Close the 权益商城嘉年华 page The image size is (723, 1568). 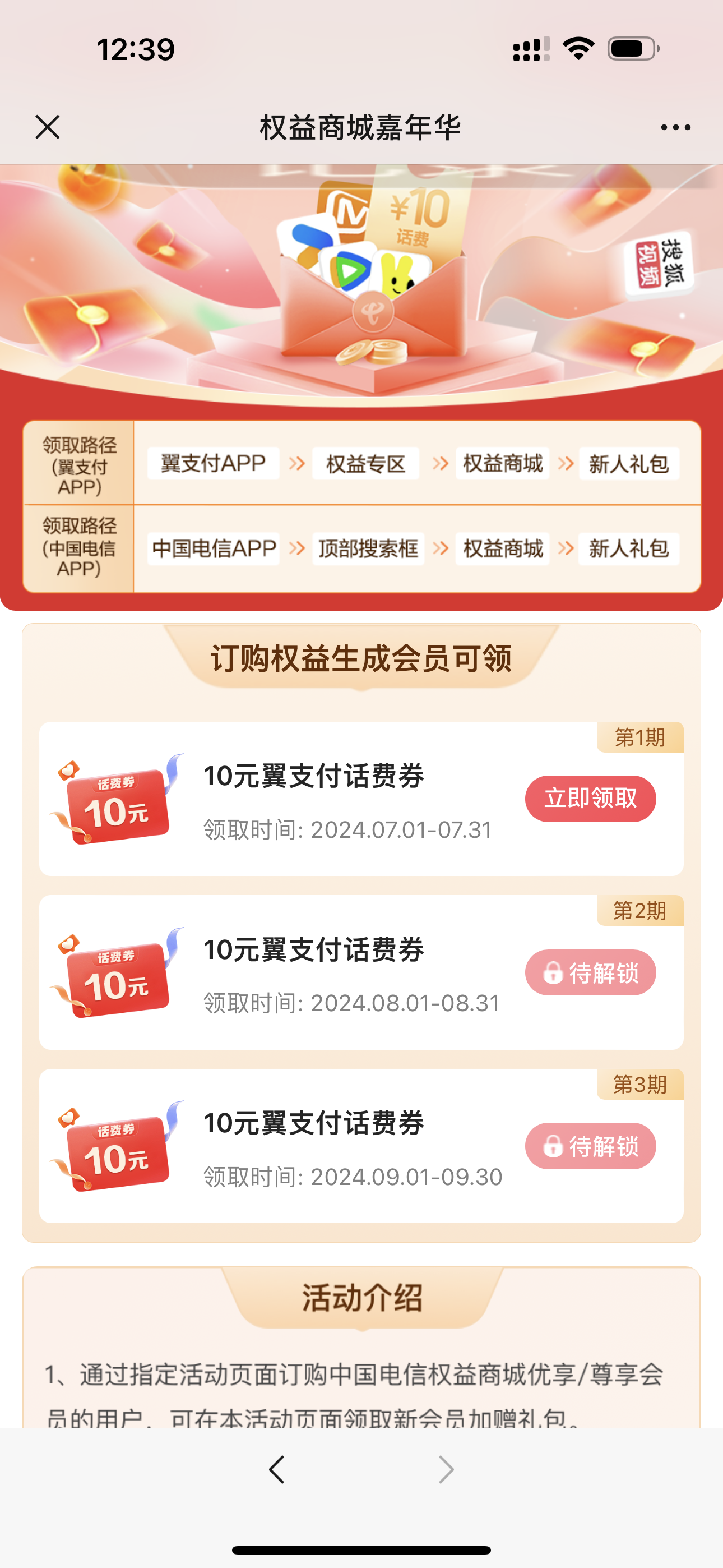point(48,127)
